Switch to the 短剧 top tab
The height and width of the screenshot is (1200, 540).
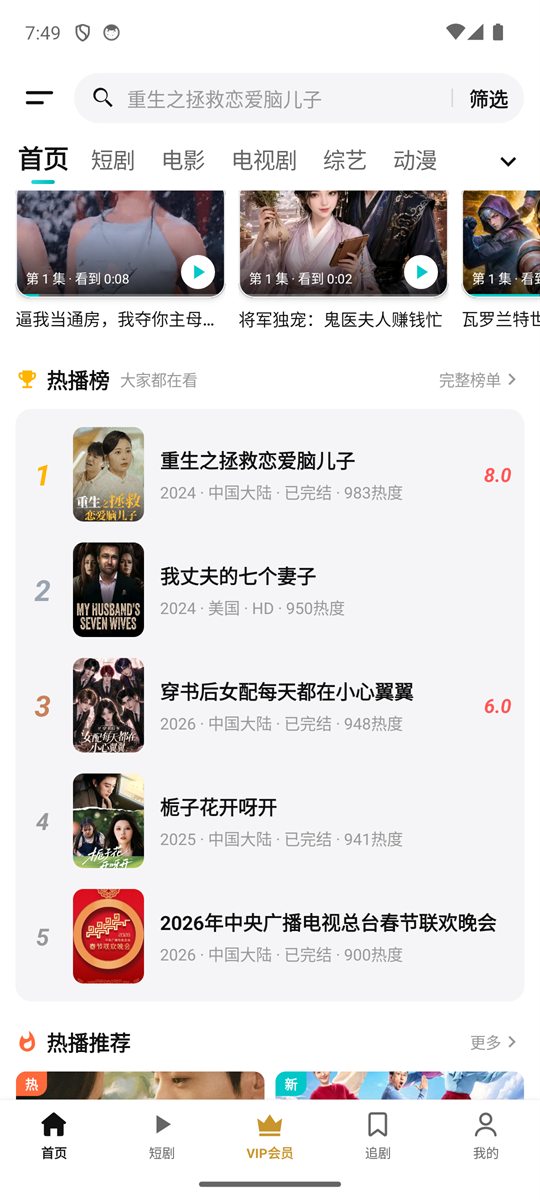[112, 160]
